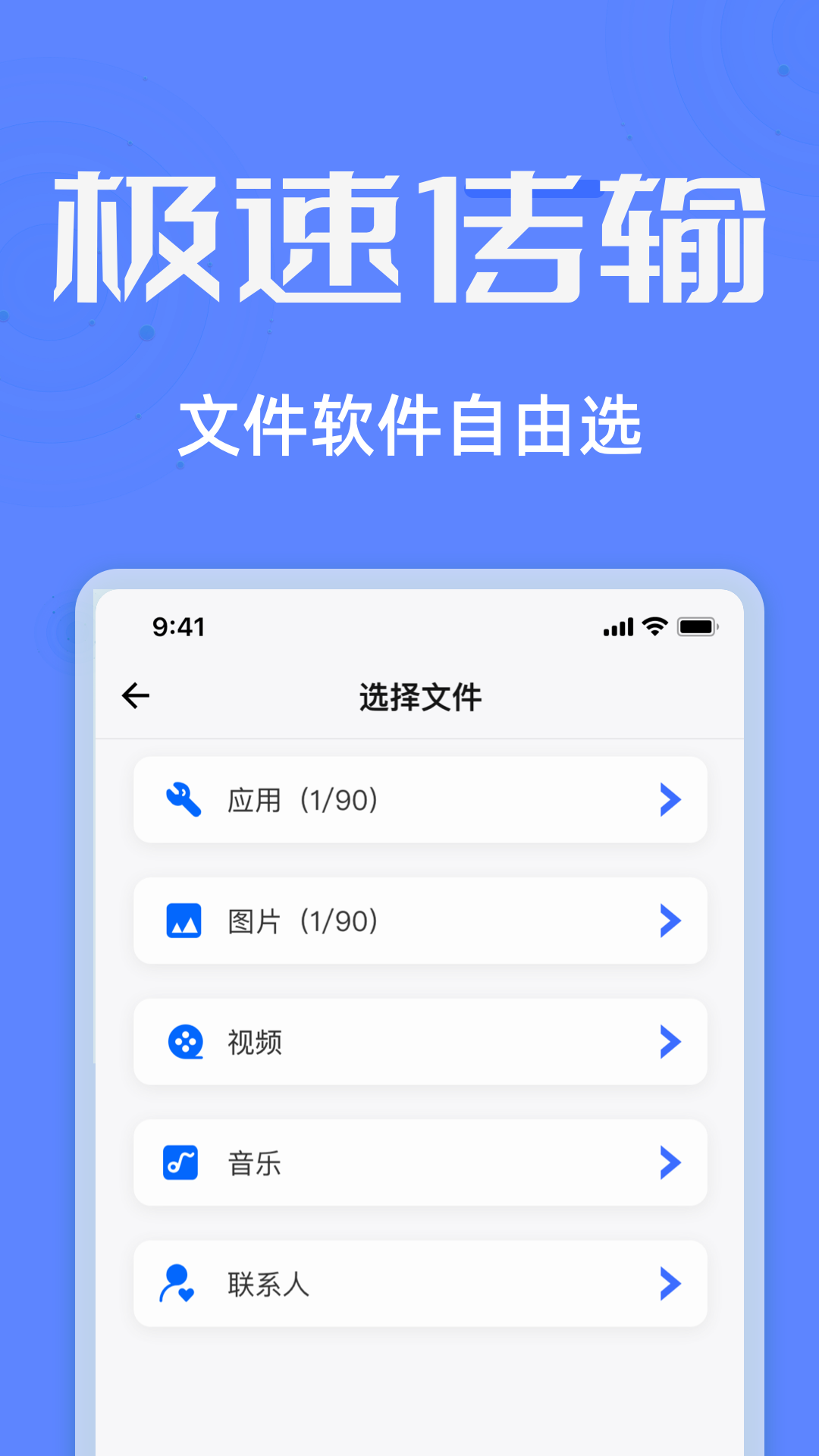Open the 联系人 category row
The height and width of the screenshot is (1456, 819).
[x=419, y=1283]
